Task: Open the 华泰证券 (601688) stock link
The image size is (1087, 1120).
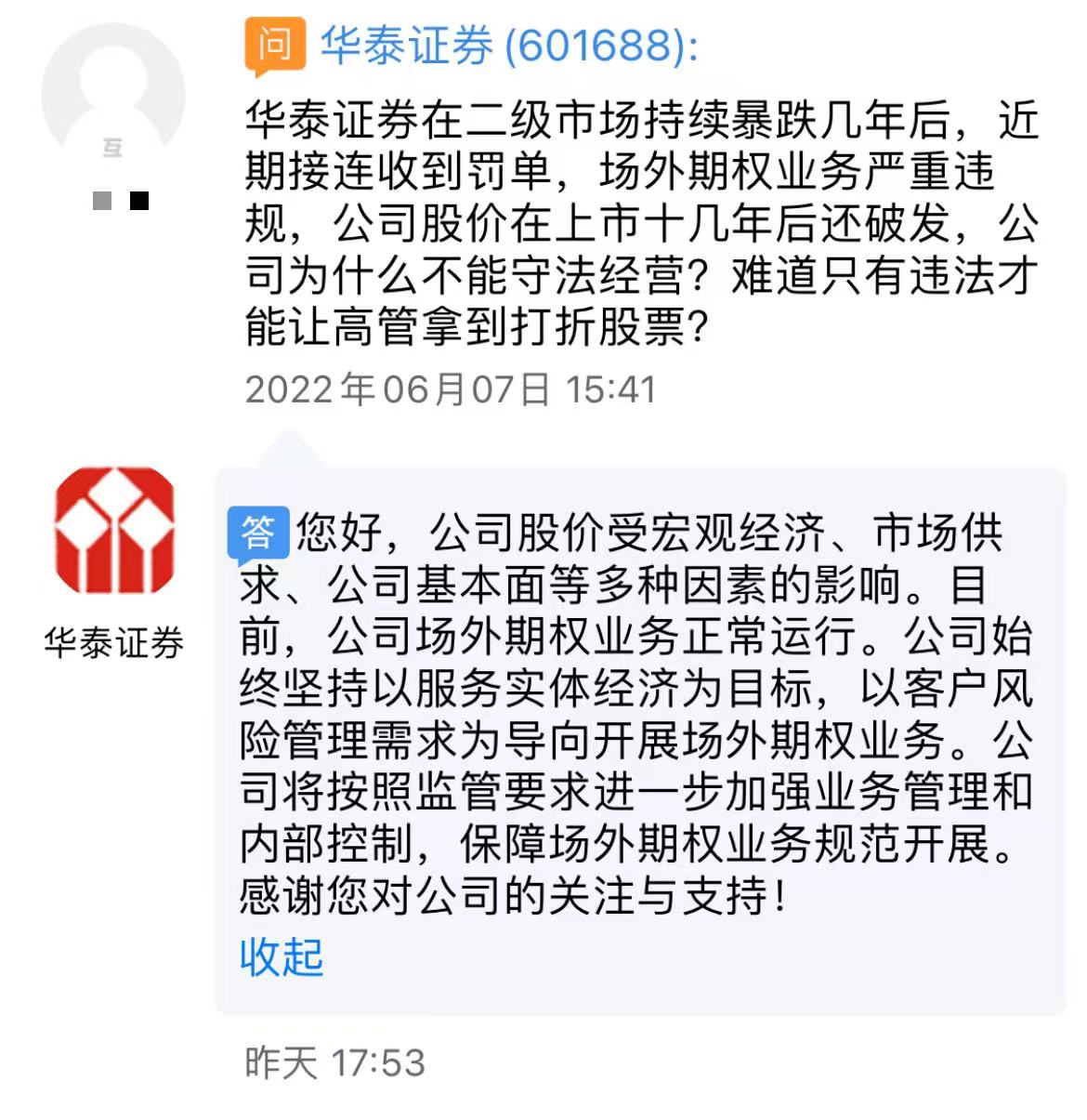Action: [508, 46]
